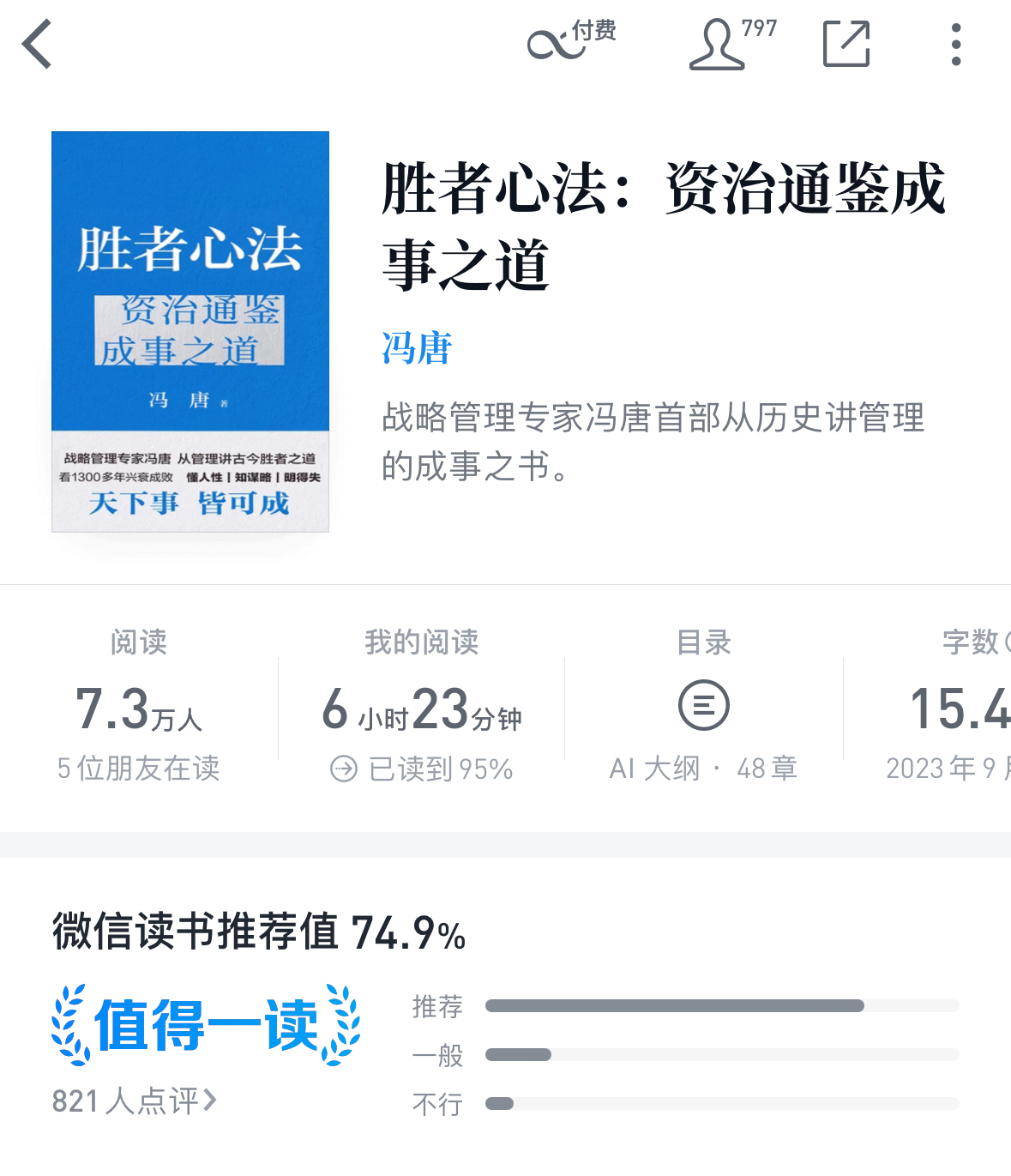This screenshot has width=1011, height=1176.
Task: Continue reading from 已读到95%
Action: 422,769
